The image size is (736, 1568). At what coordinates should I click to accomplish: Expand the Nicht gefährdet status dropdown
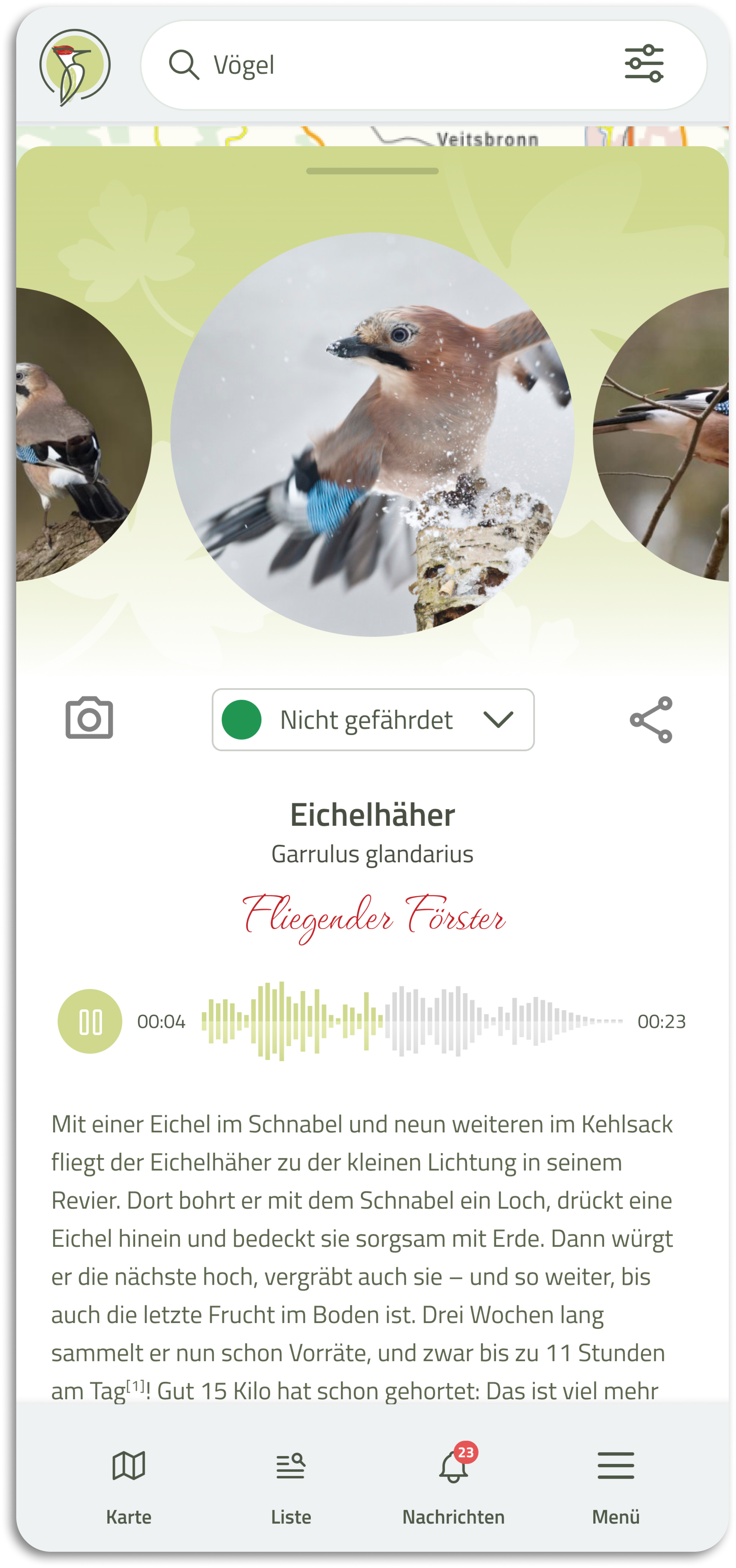coord(372,719)
